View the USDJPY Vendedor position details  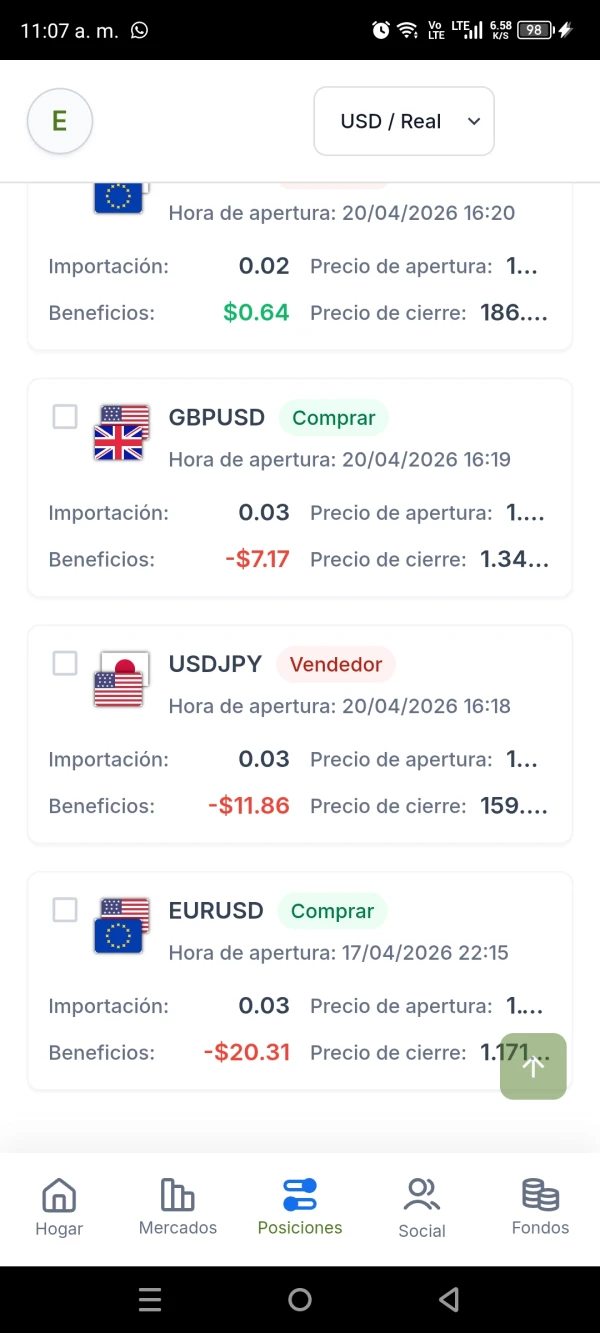(300, 735)
